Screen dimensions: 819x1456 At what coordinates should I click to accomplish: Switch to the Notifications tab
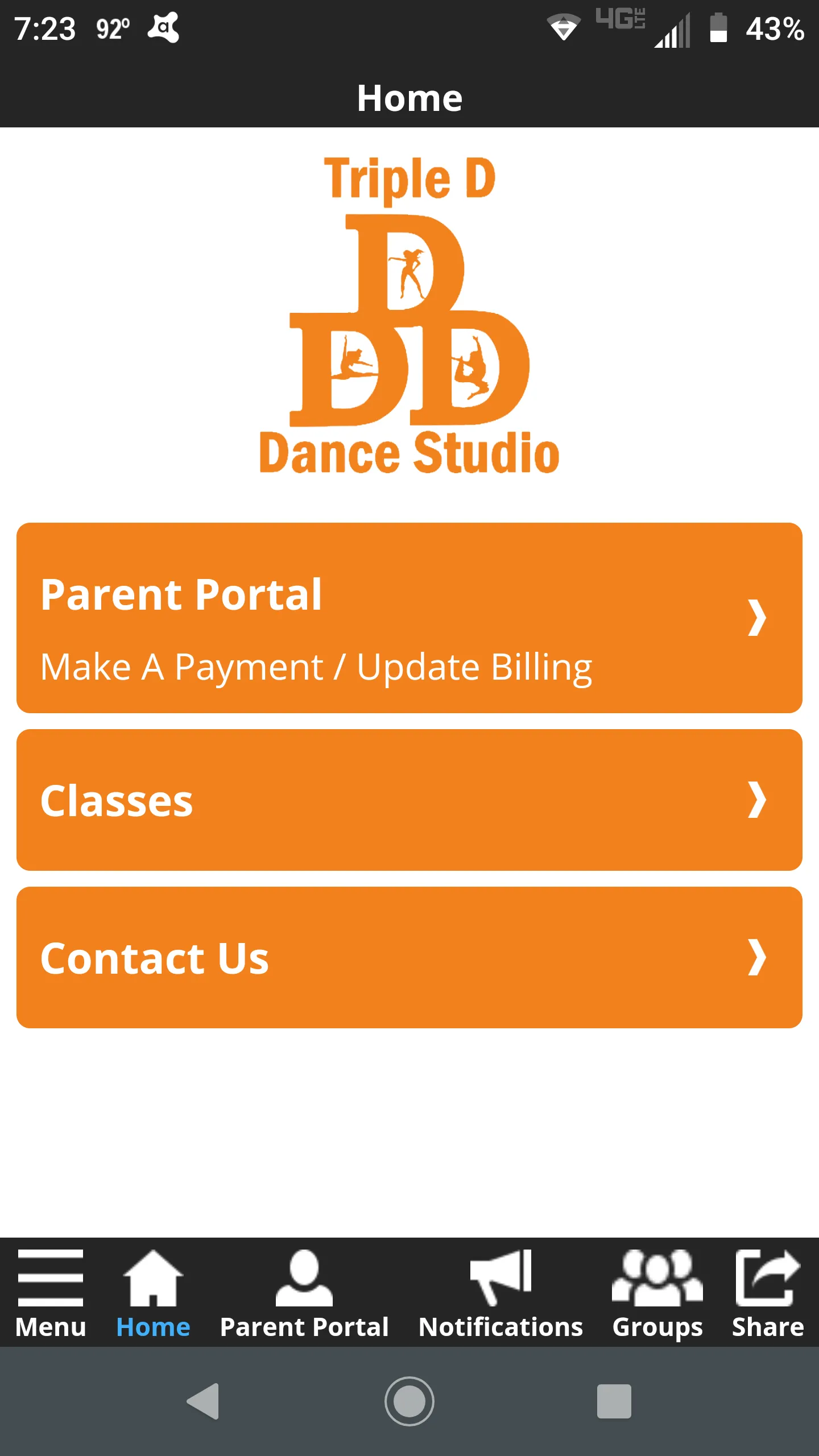pyautogui.click(x=500, y=1293)
